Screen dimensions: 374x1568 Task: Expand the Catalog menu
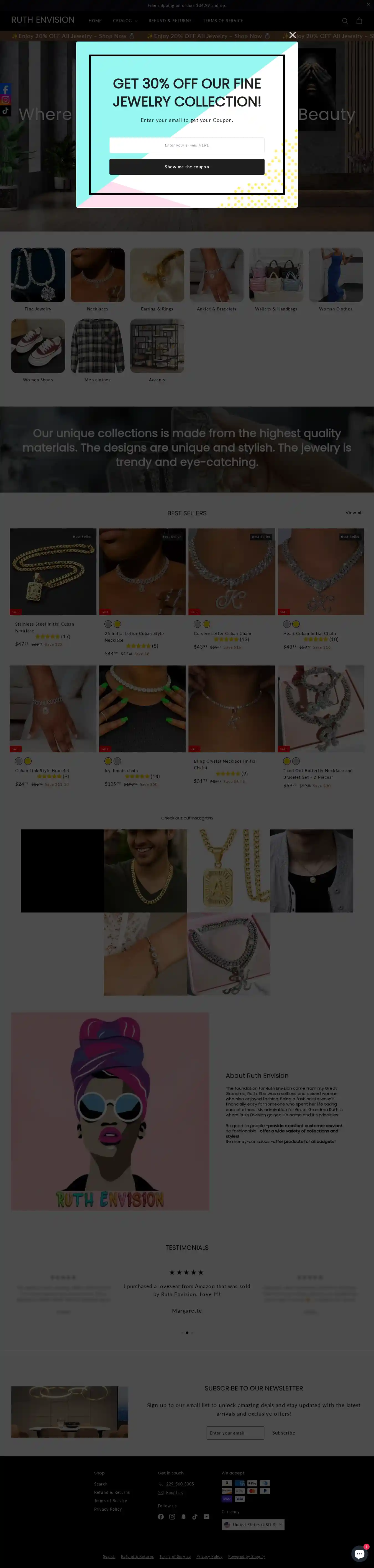(125, 21)
